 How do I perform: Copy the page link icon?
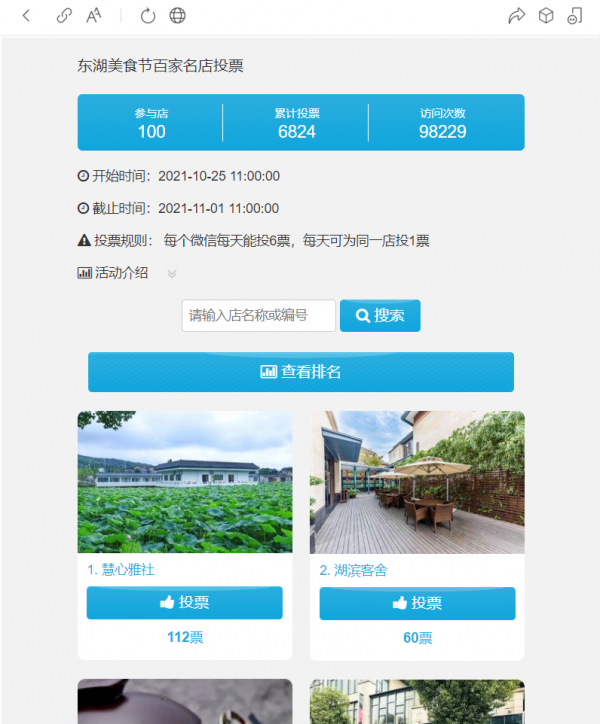click(64, 15)
